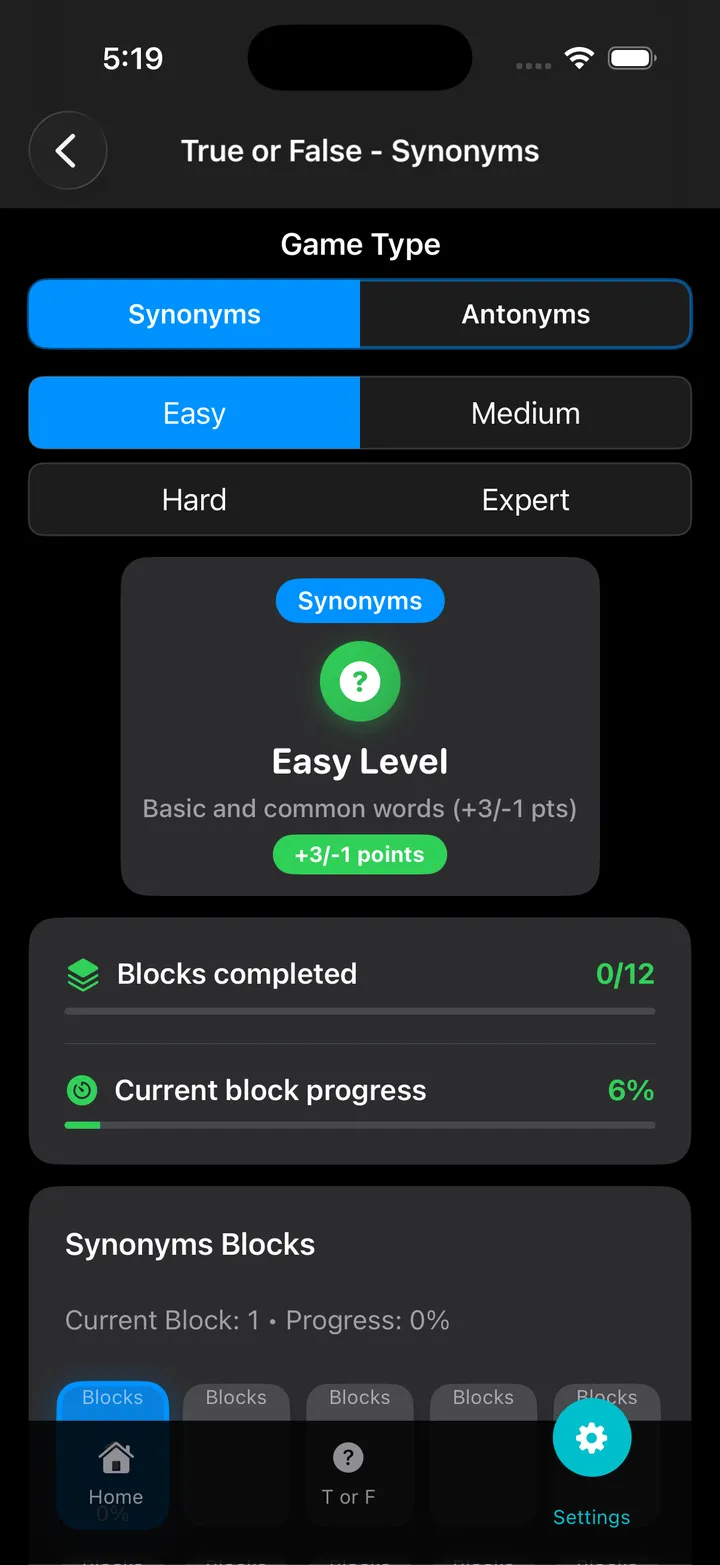
Task: Open the T or F tab
Action: [348, 1474]
